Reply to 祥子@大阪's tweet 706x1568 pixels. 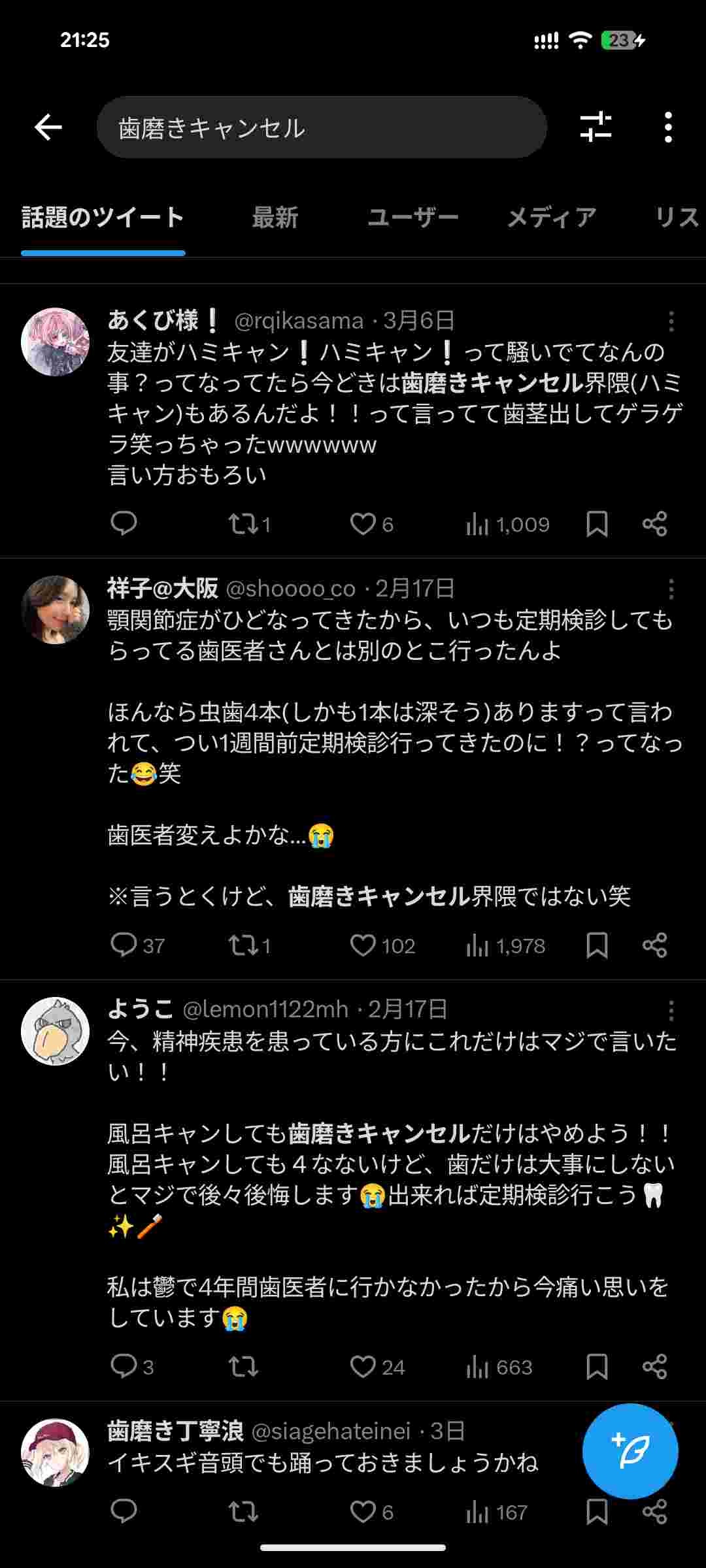124,945
